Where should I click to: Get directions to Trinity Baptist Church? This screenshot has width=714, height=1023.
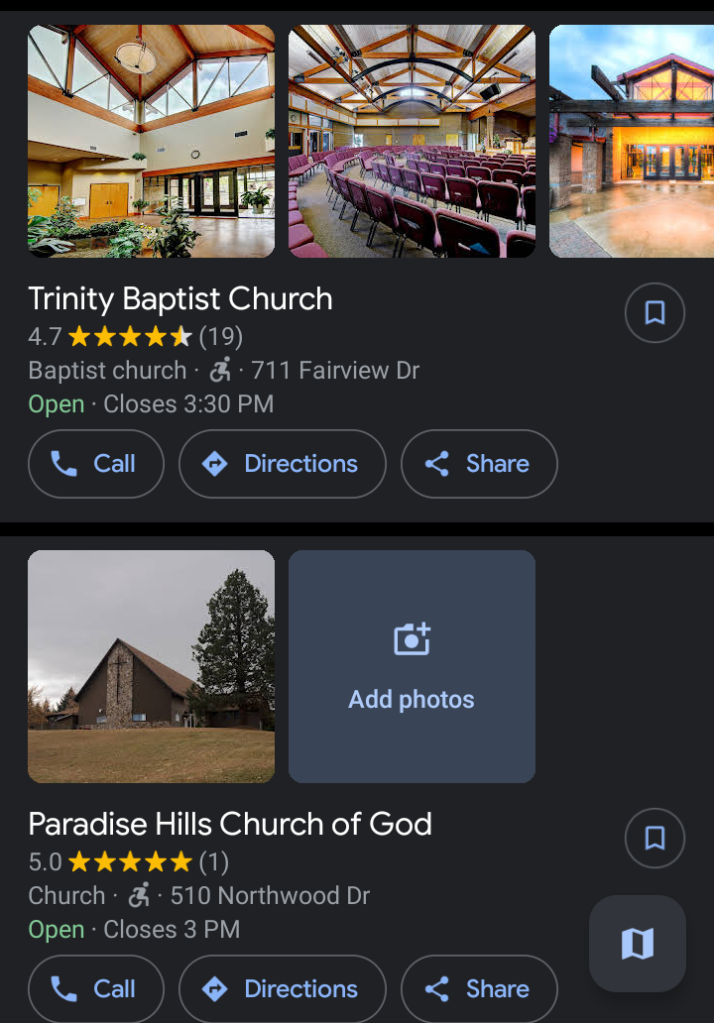(x=282, y=464)
